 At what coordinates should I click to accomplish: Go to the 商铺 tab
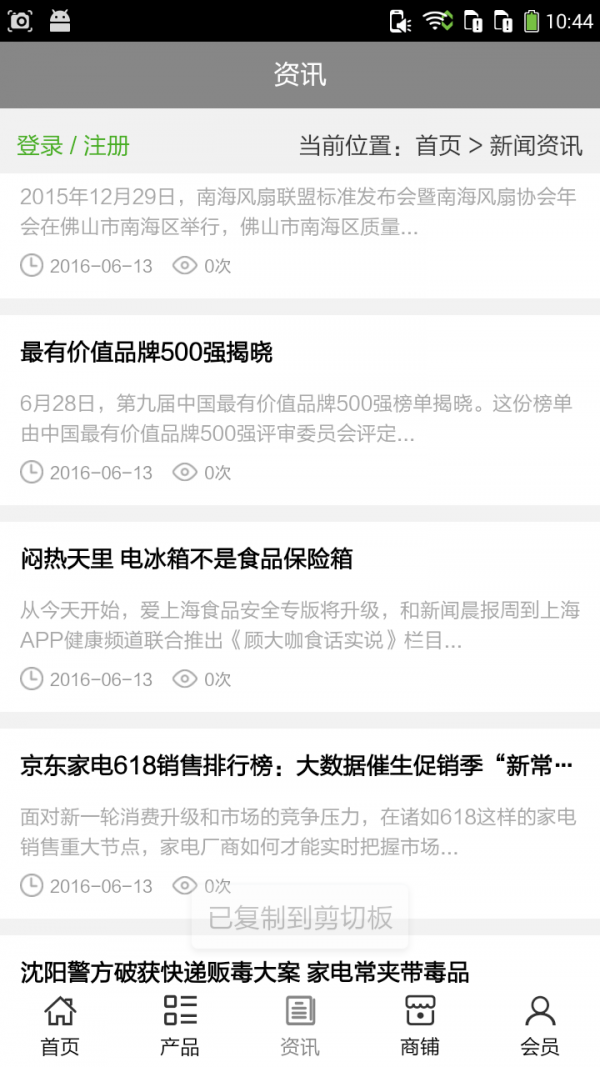(x=420, y=1025)
